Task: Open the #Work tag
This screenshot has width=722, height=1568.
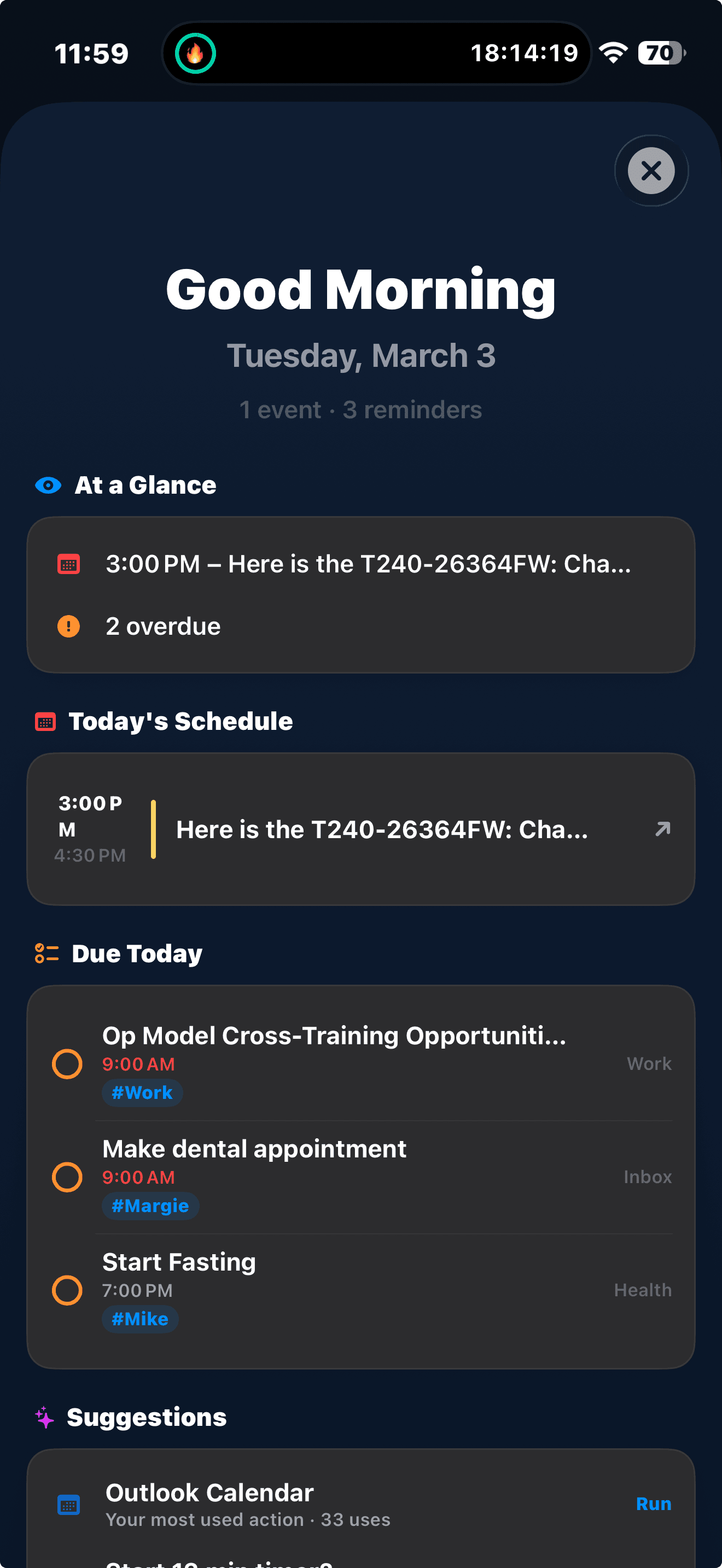Action: click(142, 1092)
